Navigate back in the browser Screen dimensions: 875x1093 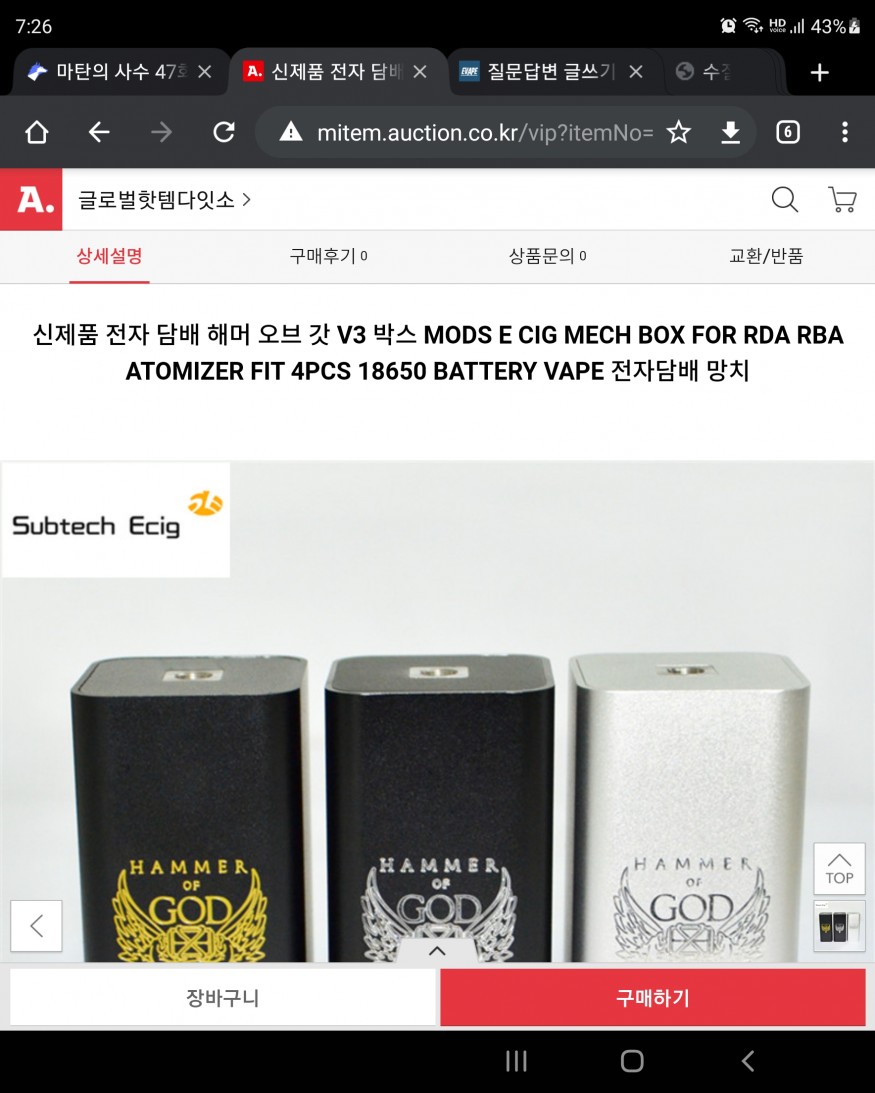click(x=98, y=132)
